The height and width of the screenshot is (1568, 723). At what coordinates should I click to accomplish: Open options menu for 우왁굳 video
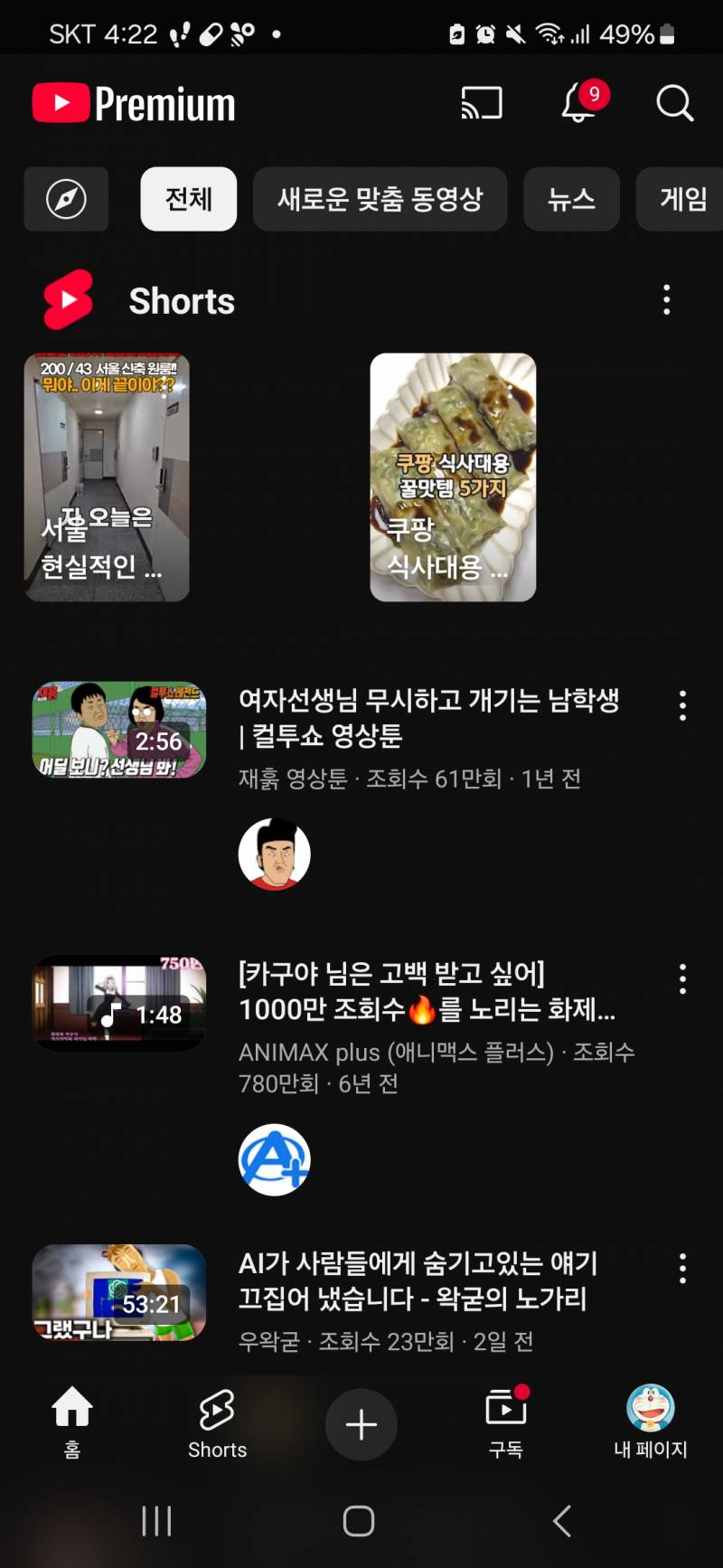coord(682,1268)
